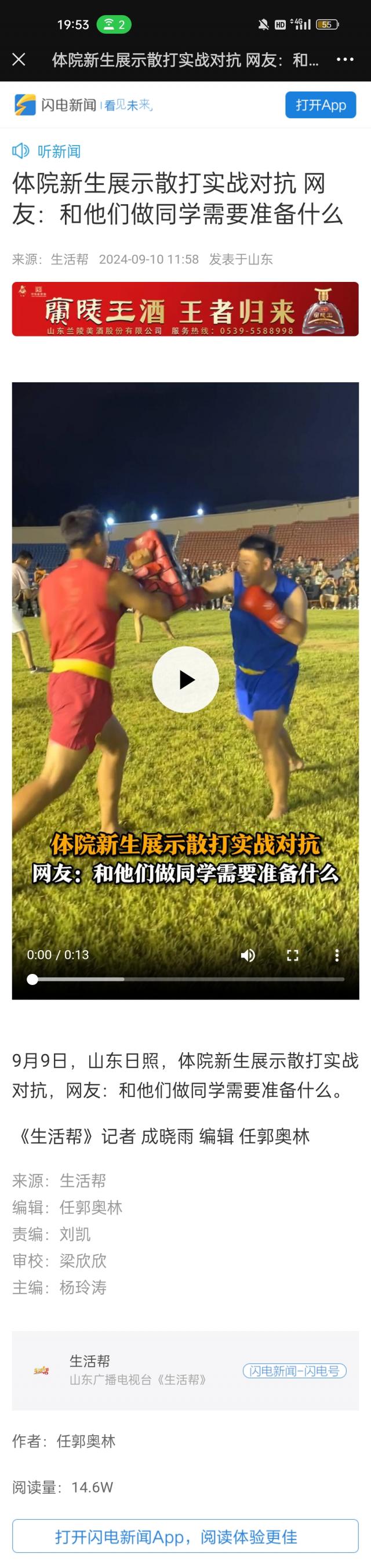This screenshot has height=1568, width=371.
Task: Tap 打开闪电新闻App，阅读体验更佳 button
Action: click(x=185, y=1536)
